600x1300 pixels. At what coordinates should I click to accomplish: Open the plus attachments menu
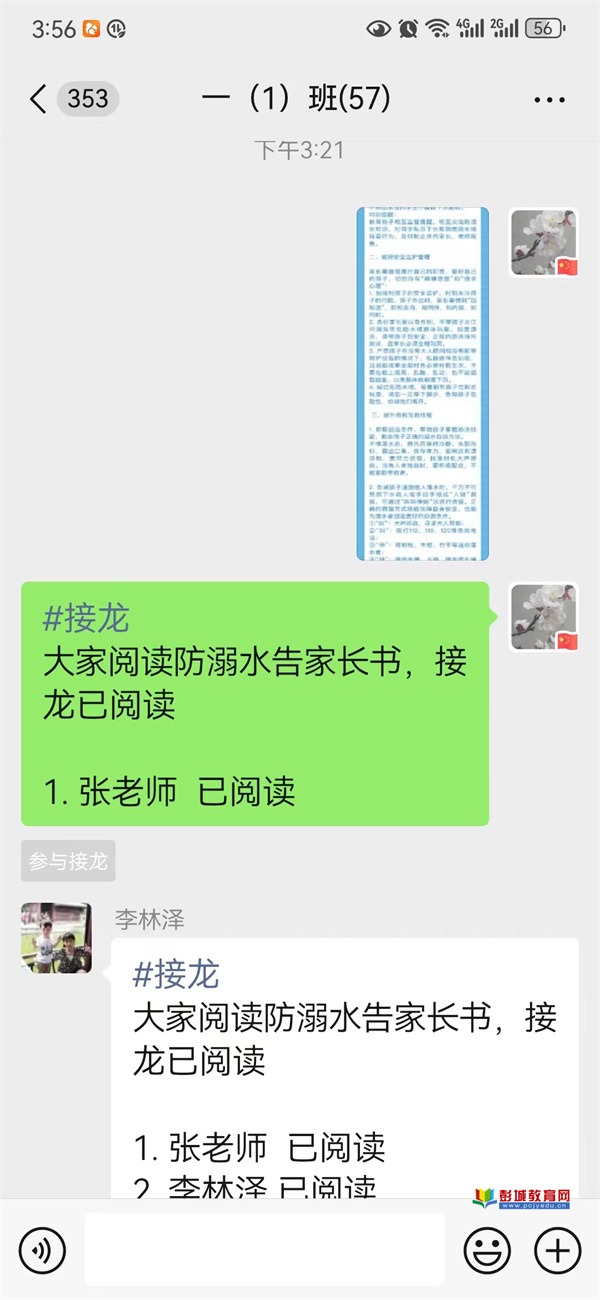pyautogui.click(x=557, y=1250)
